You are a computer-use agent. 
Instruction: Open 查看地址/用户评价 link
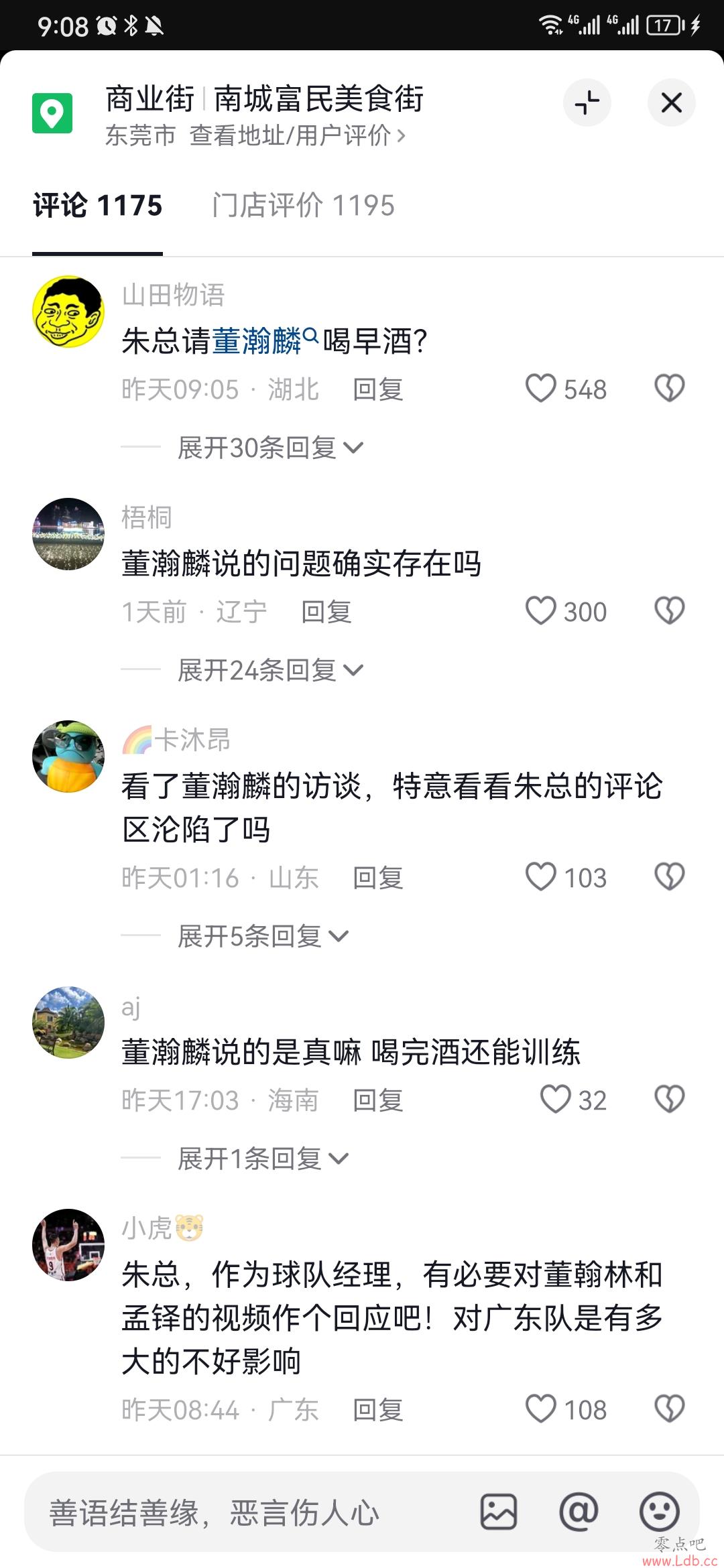[297, 136]
